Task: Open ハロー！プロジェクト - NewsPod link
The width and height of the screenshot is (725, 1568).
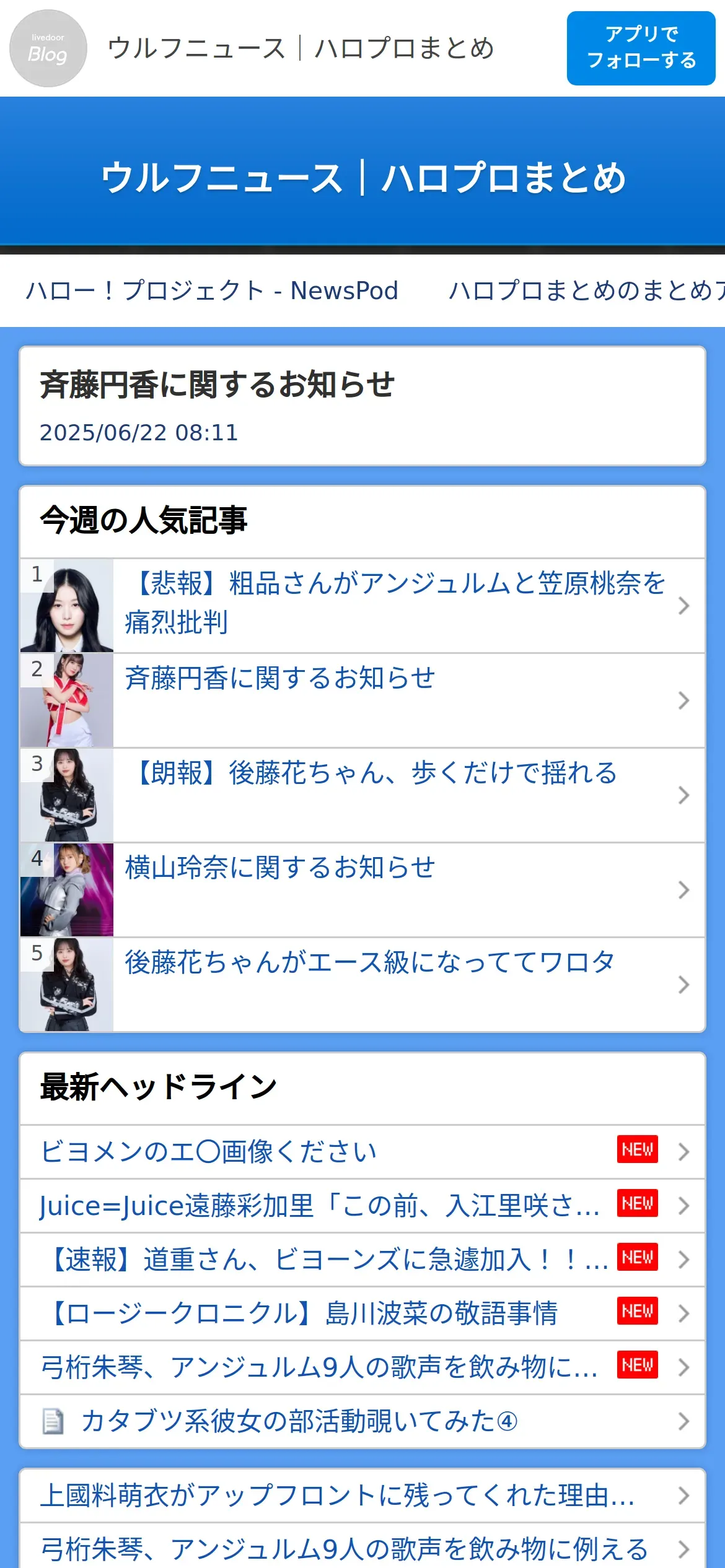Action: click(x=212, y=290)
